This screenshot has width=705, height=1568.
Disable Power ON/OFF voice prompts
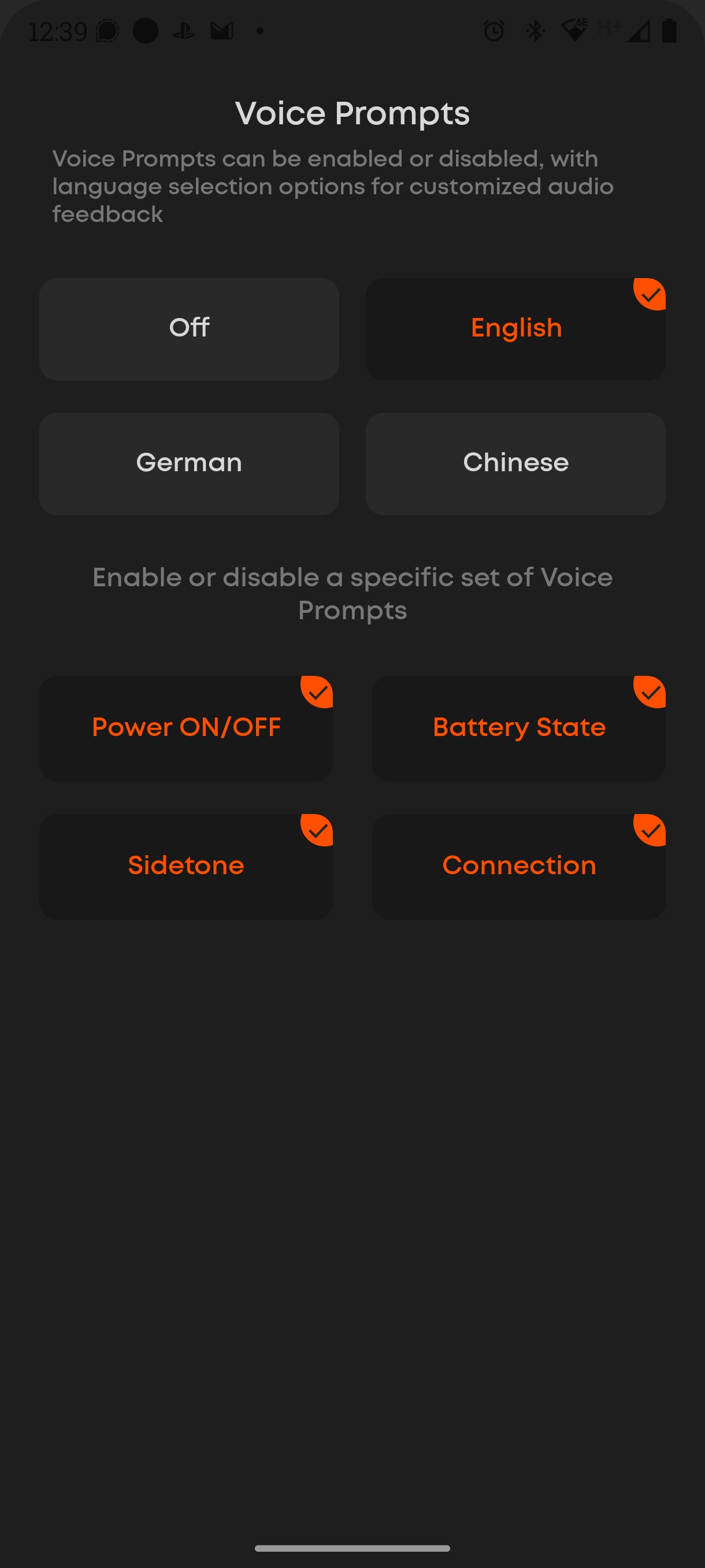click(186, 728)
